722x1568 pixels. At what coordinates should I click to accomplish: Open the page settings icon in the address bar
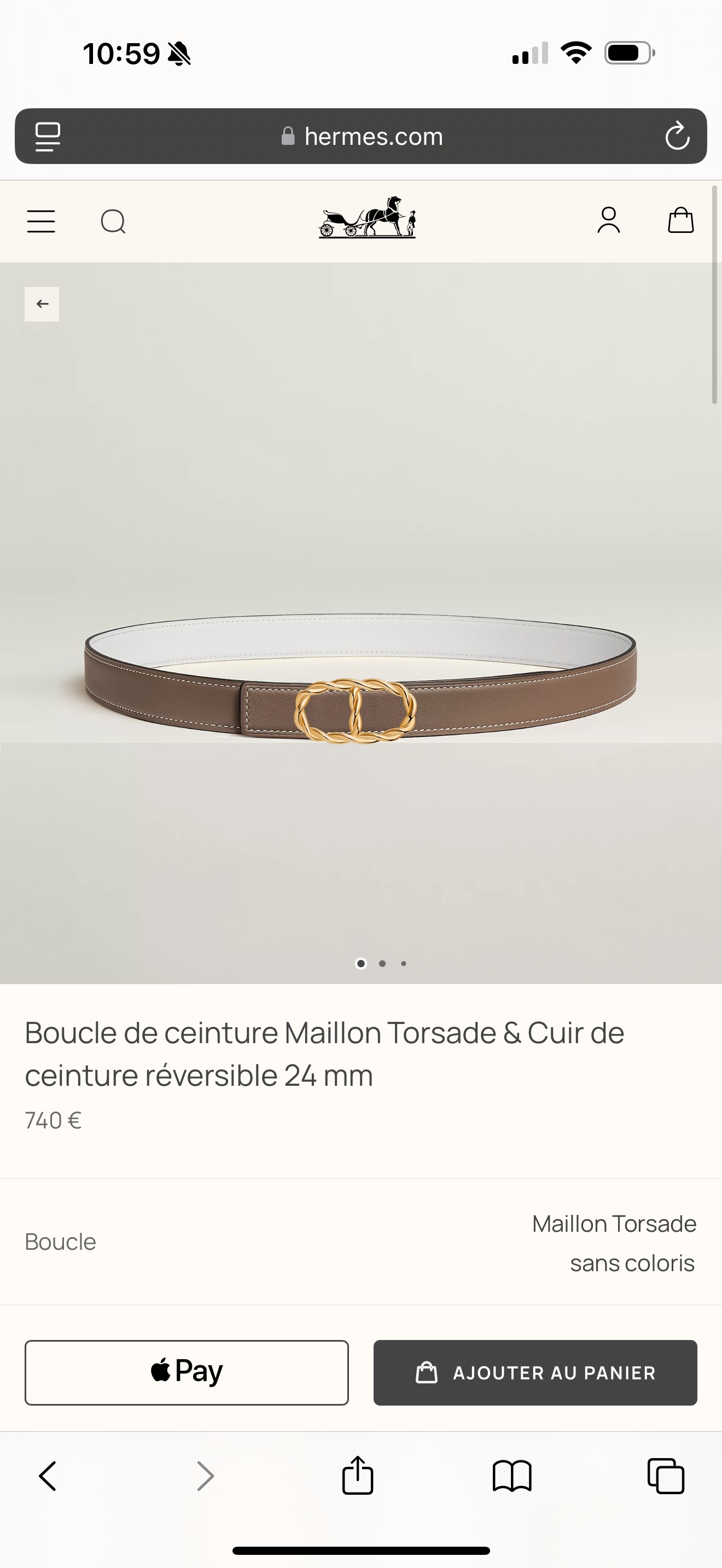(48, 136)
